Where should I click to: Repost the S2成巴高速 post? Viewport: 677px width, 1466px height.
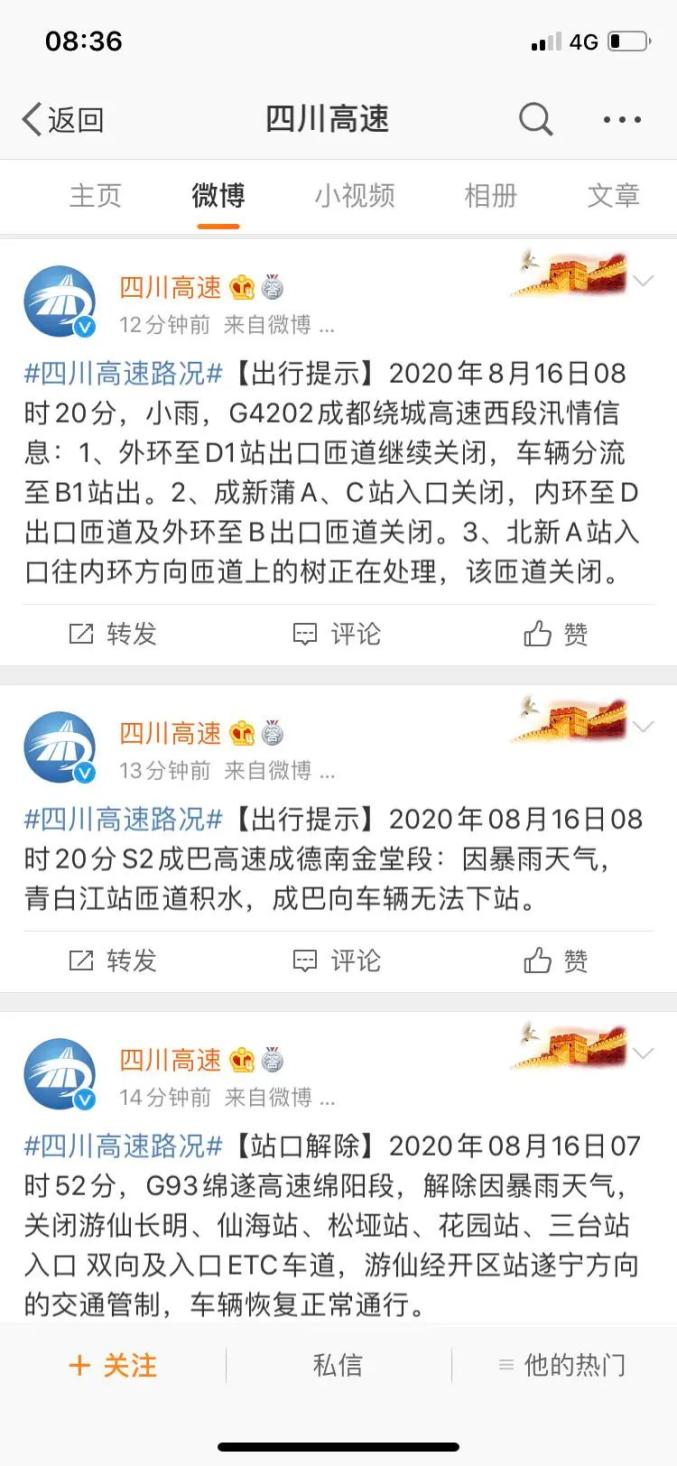(113, 961)
